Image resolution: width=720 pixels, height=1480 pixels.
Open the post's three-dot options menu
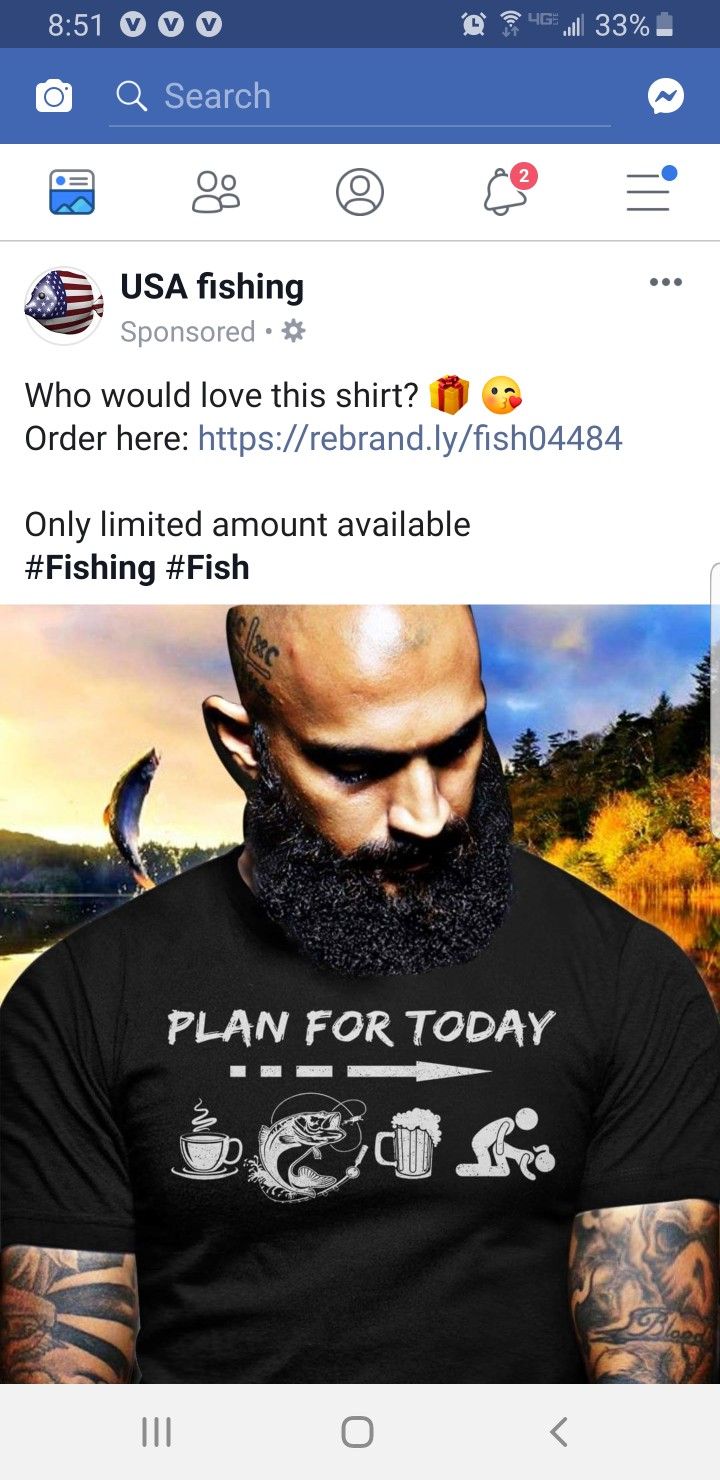(665, 283)
